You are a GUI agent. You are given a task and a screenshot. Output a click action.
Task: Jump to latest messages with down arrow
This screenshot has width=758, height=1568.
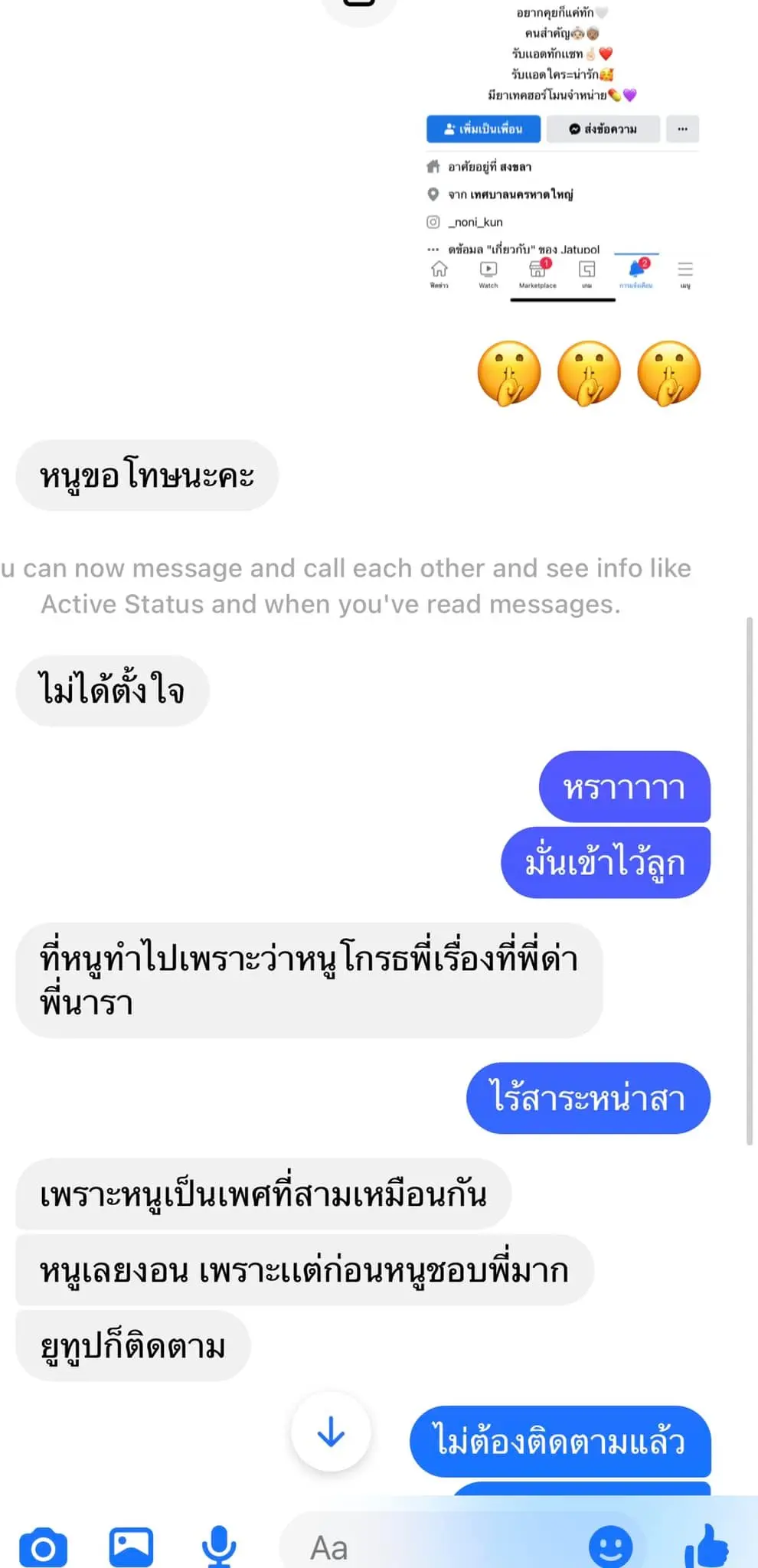point(331,1432)
